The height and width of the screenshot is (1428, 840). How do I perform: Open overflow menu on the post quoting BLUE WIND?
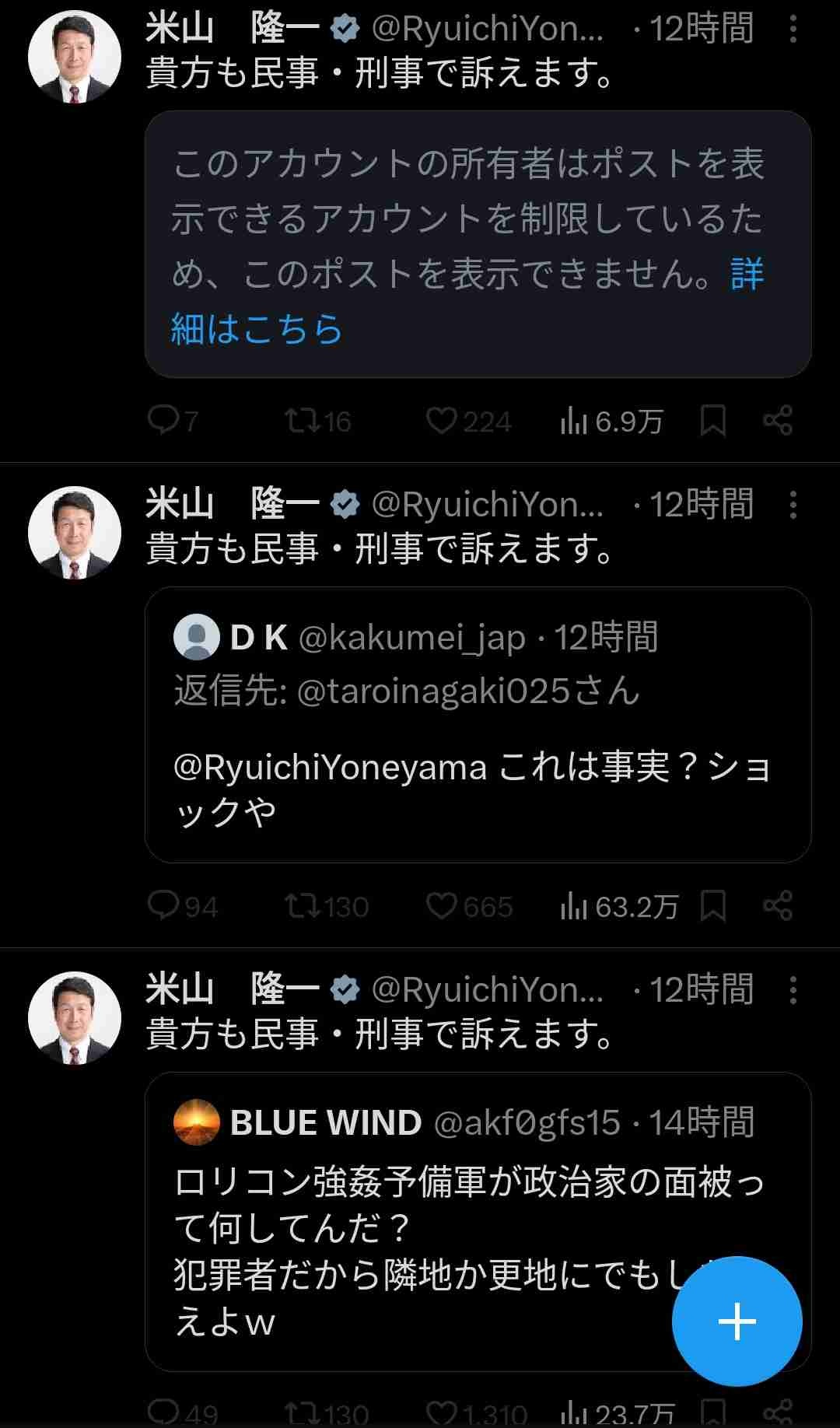[x=793, y=990]
